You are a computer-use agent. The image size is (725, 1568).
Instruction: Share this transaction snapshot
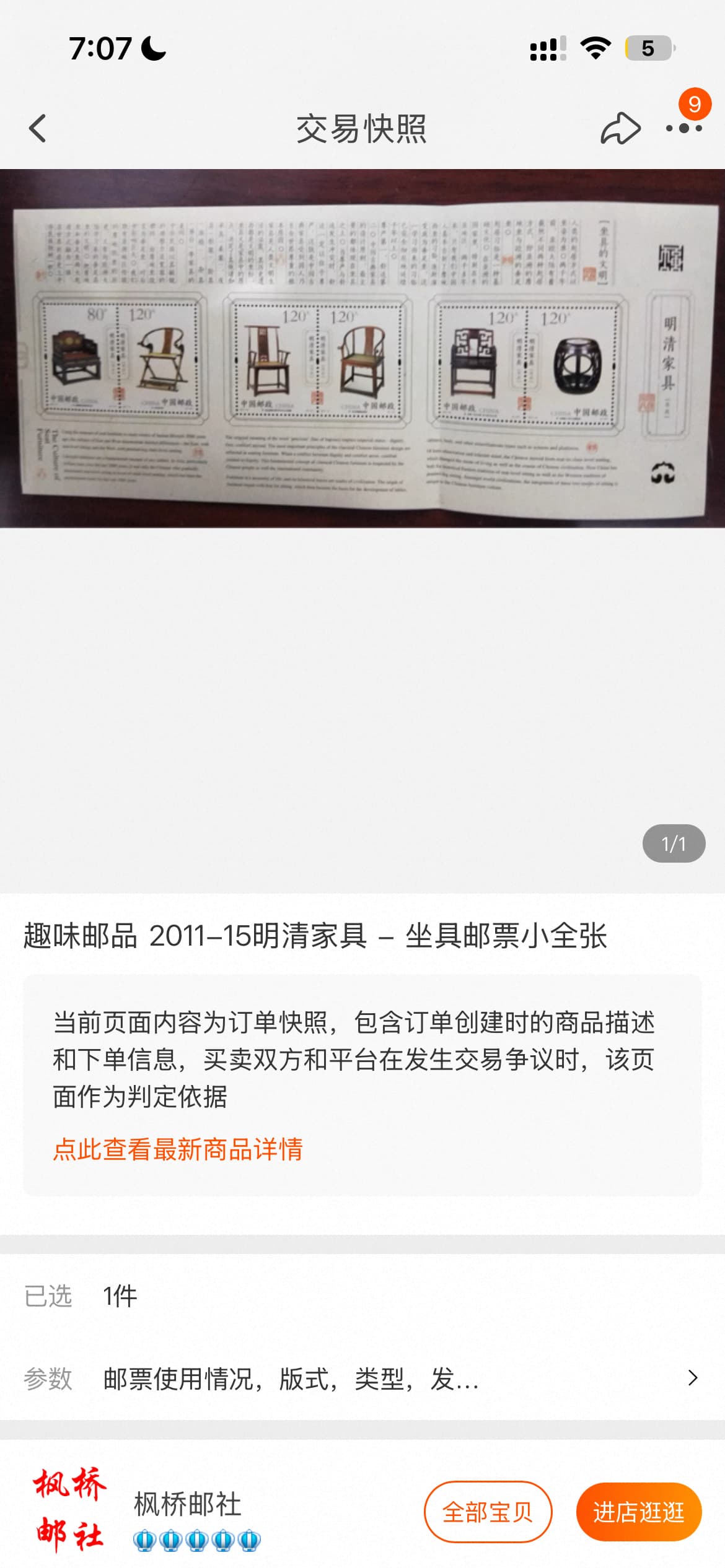[x=620, y=129]
